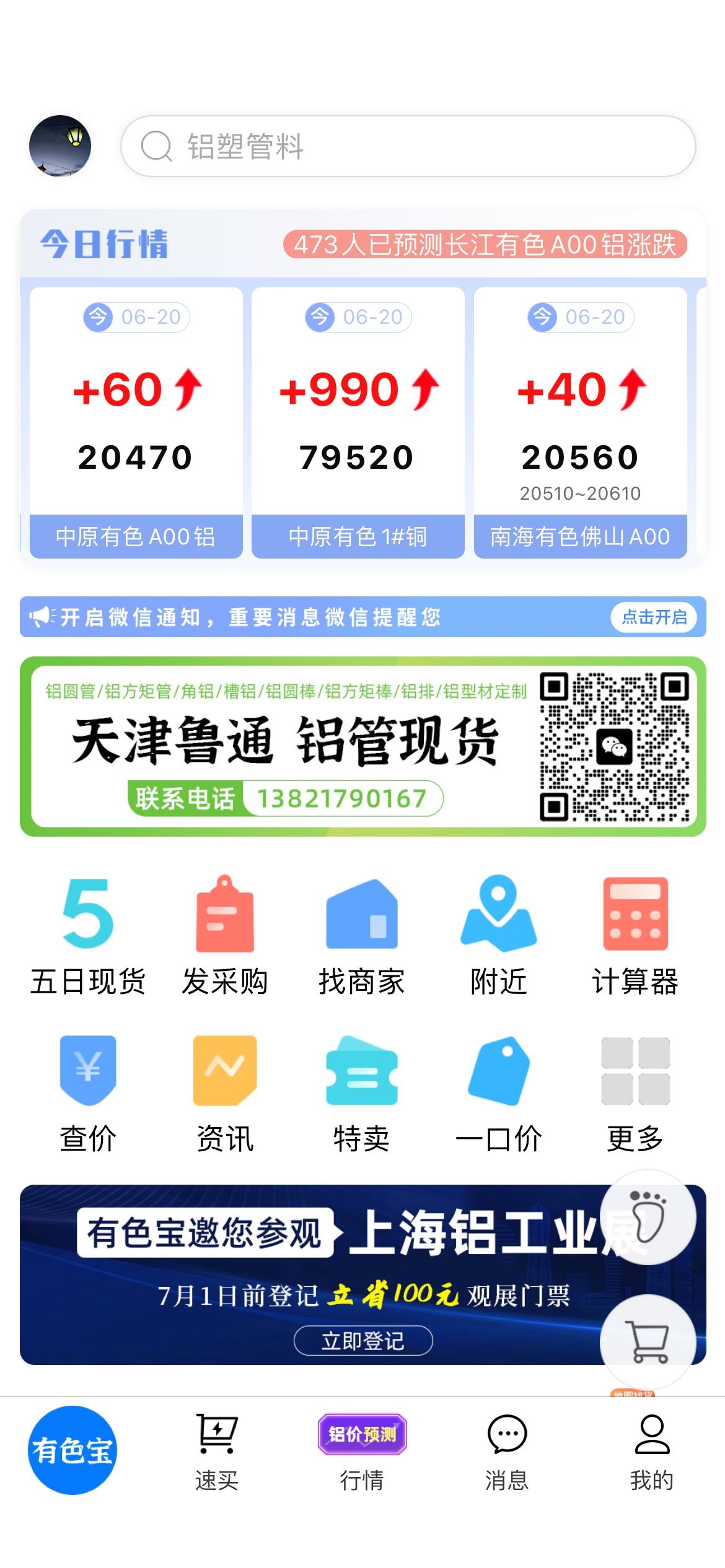This screenshot has width=725, height=1568.
Task: Open the 南海有色佛山A00 price card
Action: [x=580, y=422]
